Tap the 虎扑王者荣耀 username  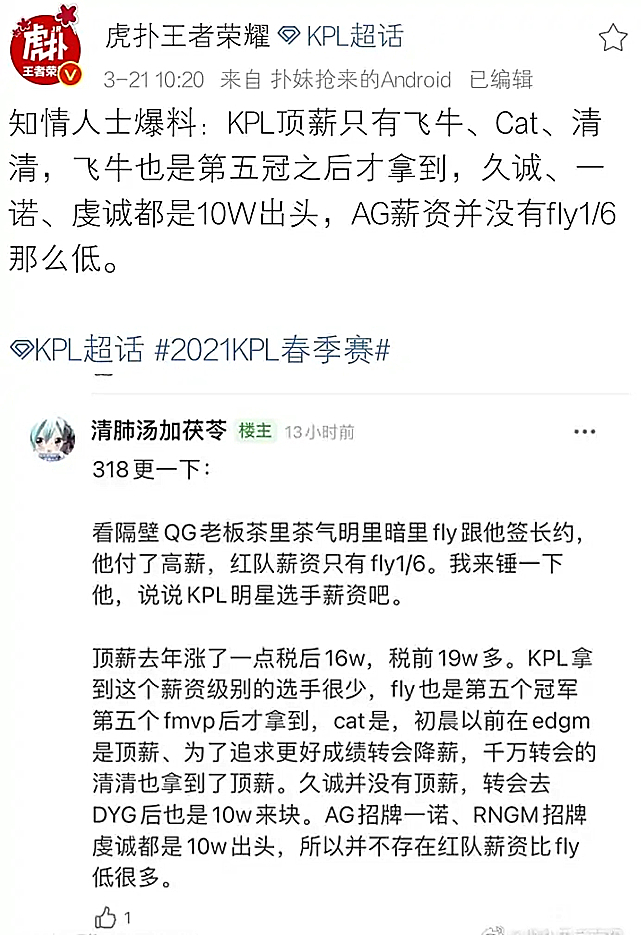click(187, 36)
